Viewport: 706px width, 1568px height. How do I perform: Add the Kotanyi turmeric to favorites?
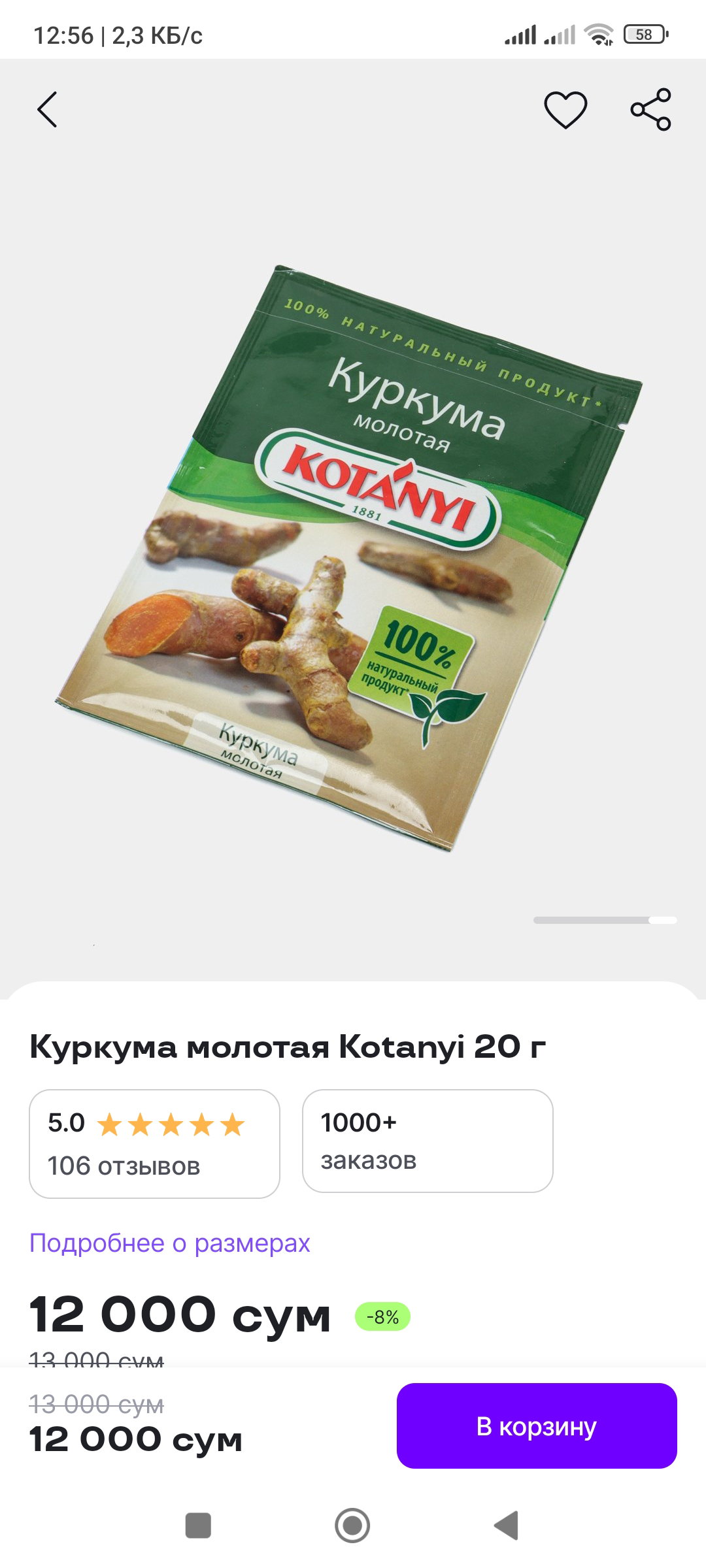tap(565, 109)
